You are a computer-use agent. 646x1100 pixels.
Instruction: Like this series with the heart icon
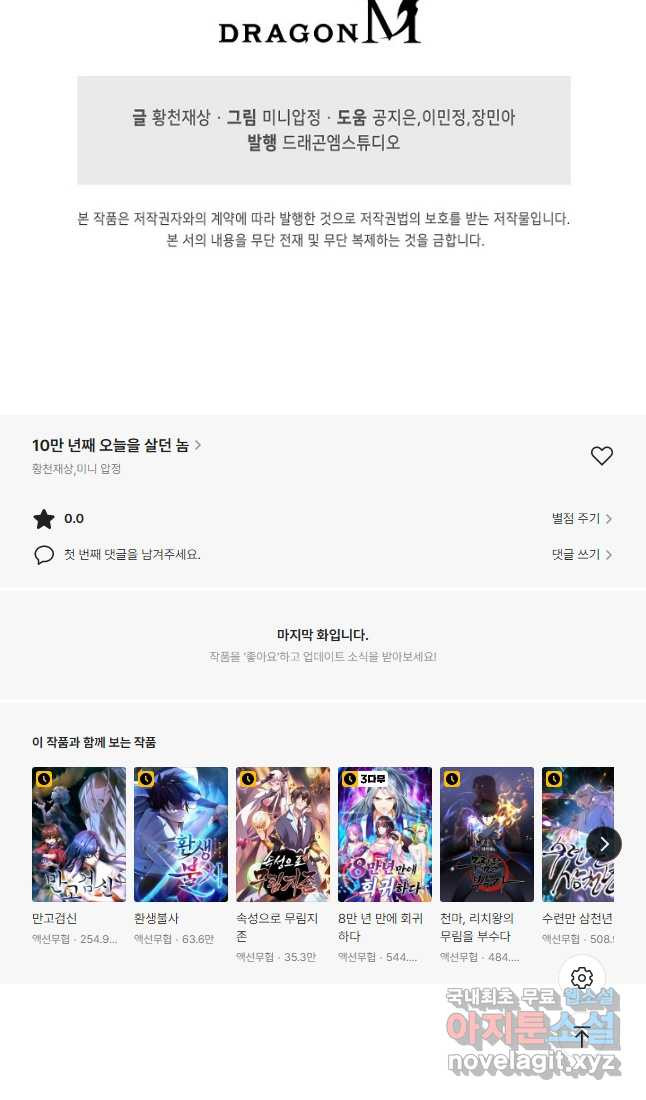click(601, 456)
